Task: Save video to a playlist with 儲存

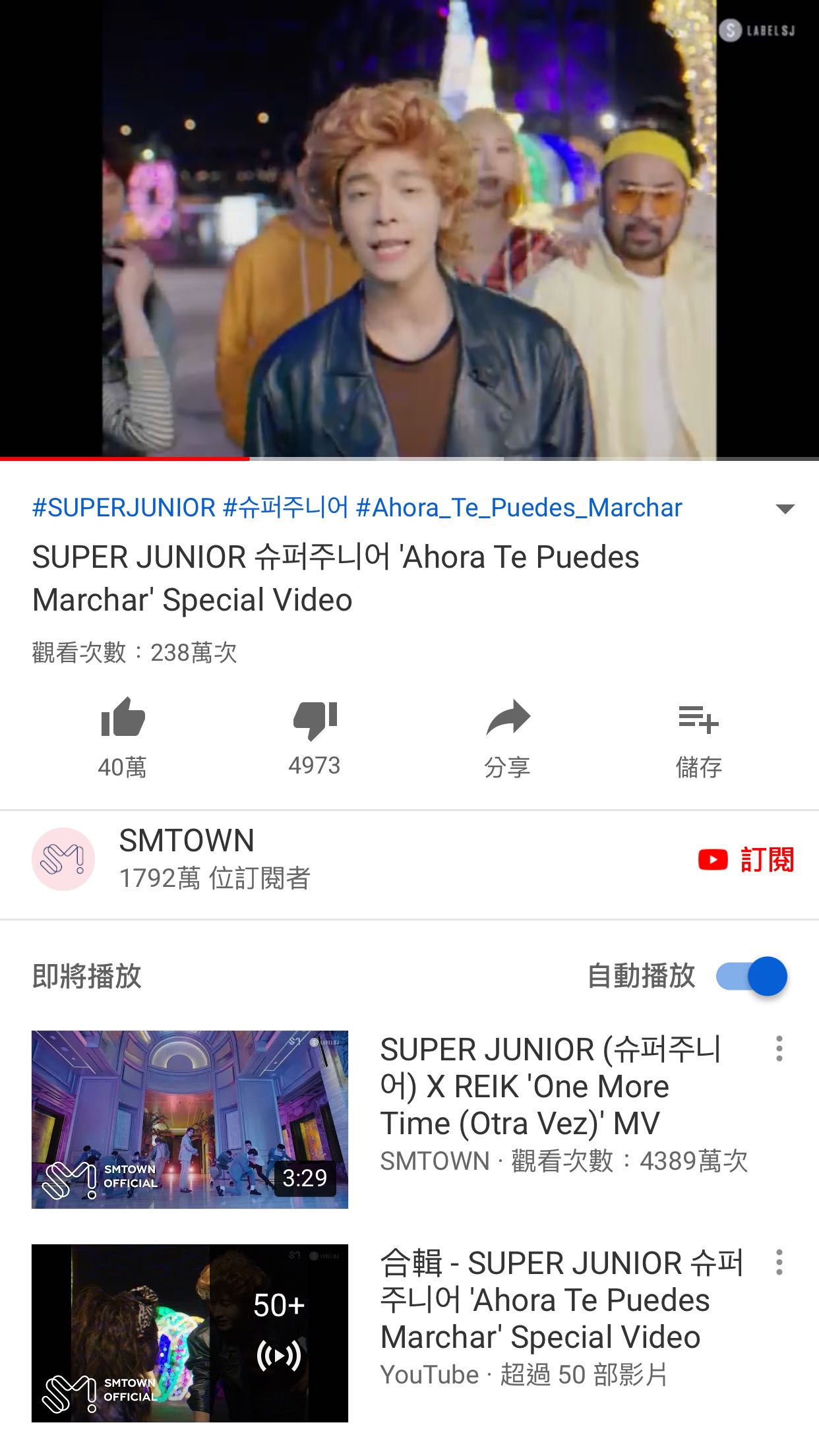Action: (698, 719)
